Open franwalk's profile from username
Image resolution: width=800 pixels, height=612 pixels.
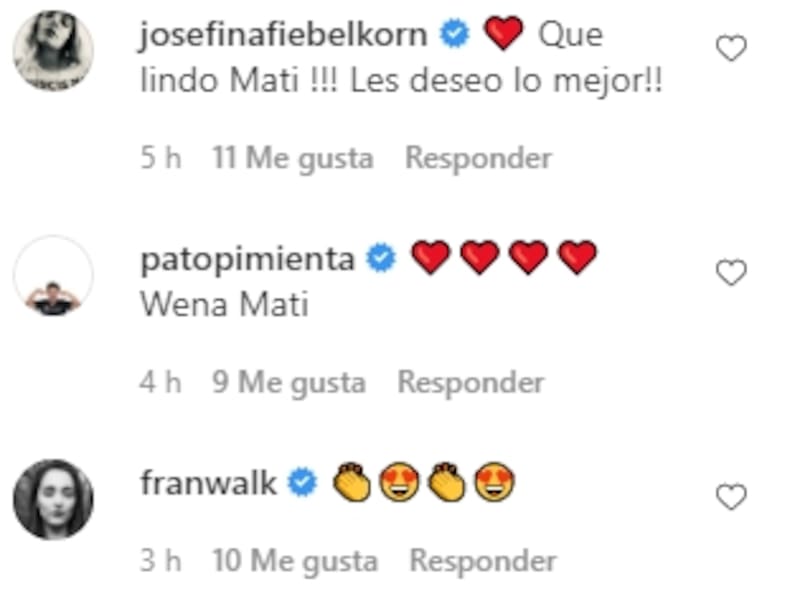coord(207,484)
